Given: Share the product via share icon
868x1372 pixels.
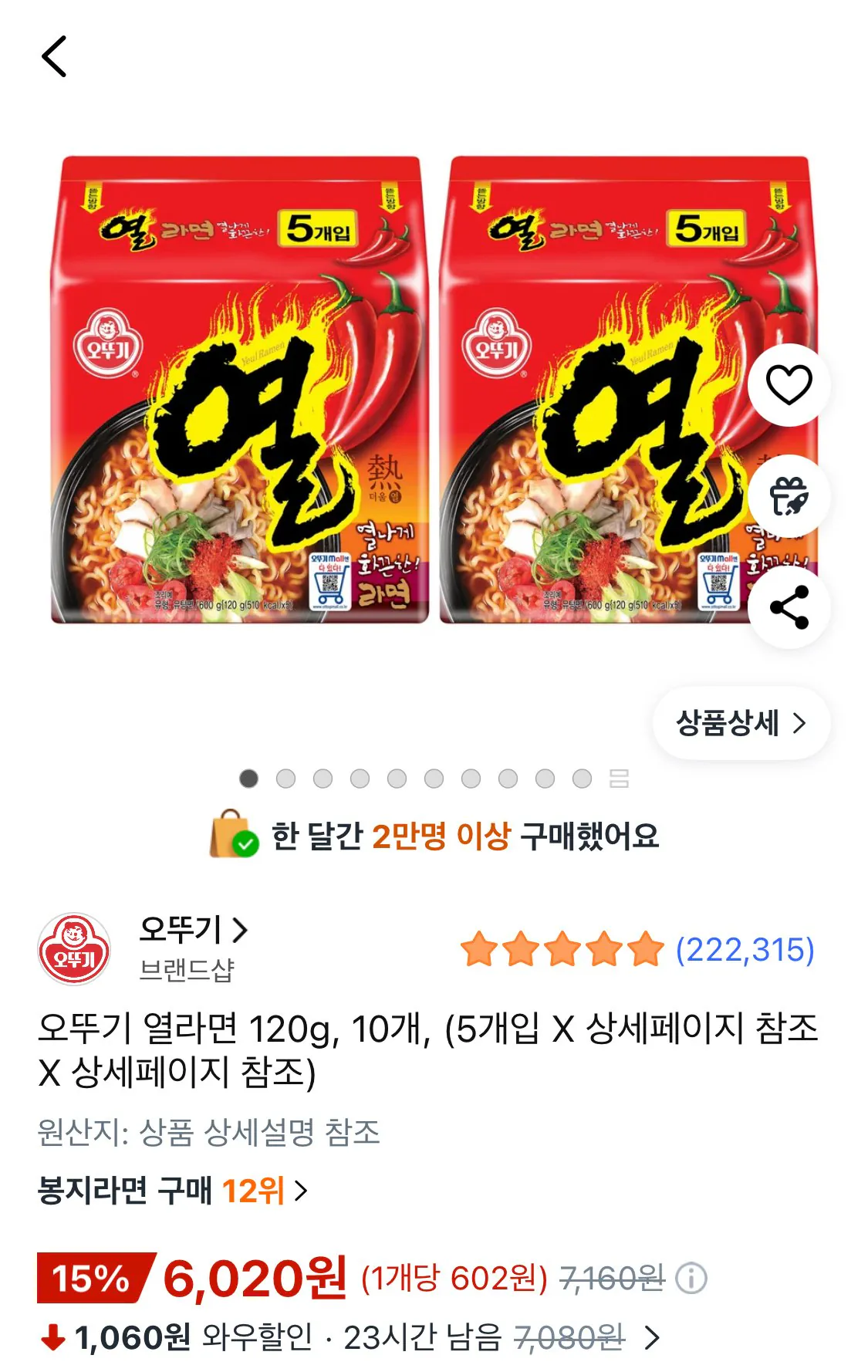Looking at the screenshot, I should (790, 610).
